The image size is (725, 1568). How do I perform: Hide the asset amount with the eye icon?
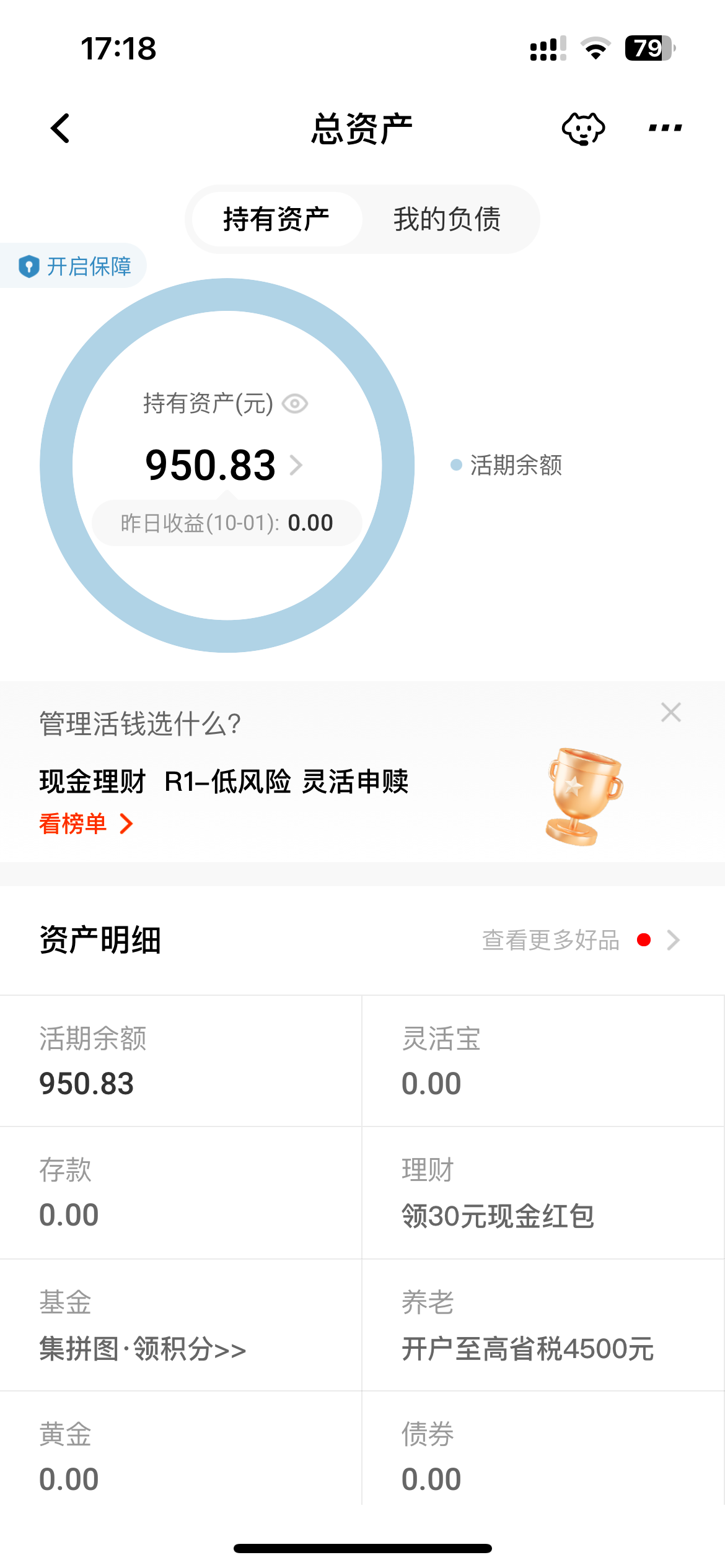click(295, 404)
